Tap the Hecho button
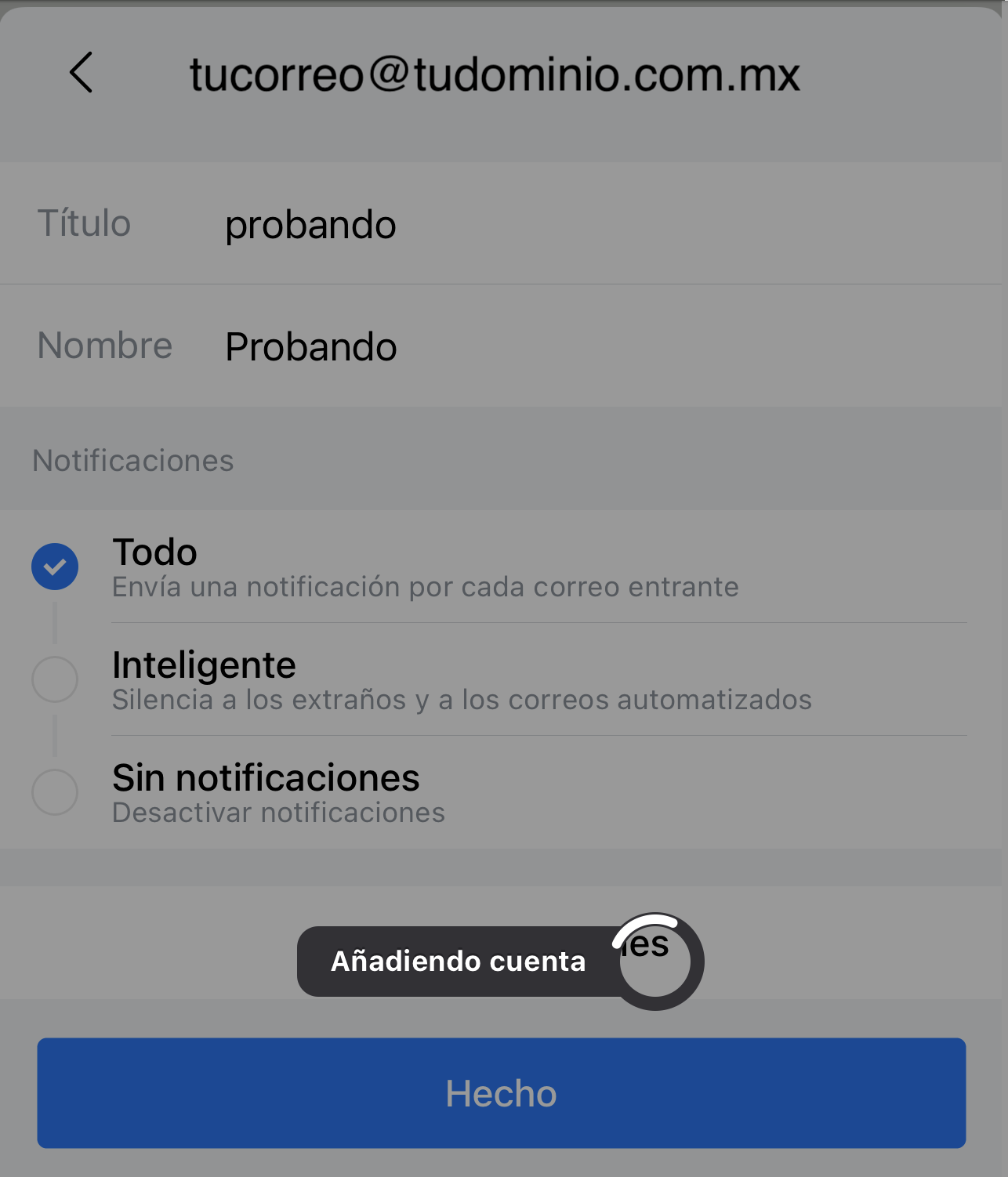Viewport: 1008px width, 1177px height. pyautogui.click(x=502, y=1093)
